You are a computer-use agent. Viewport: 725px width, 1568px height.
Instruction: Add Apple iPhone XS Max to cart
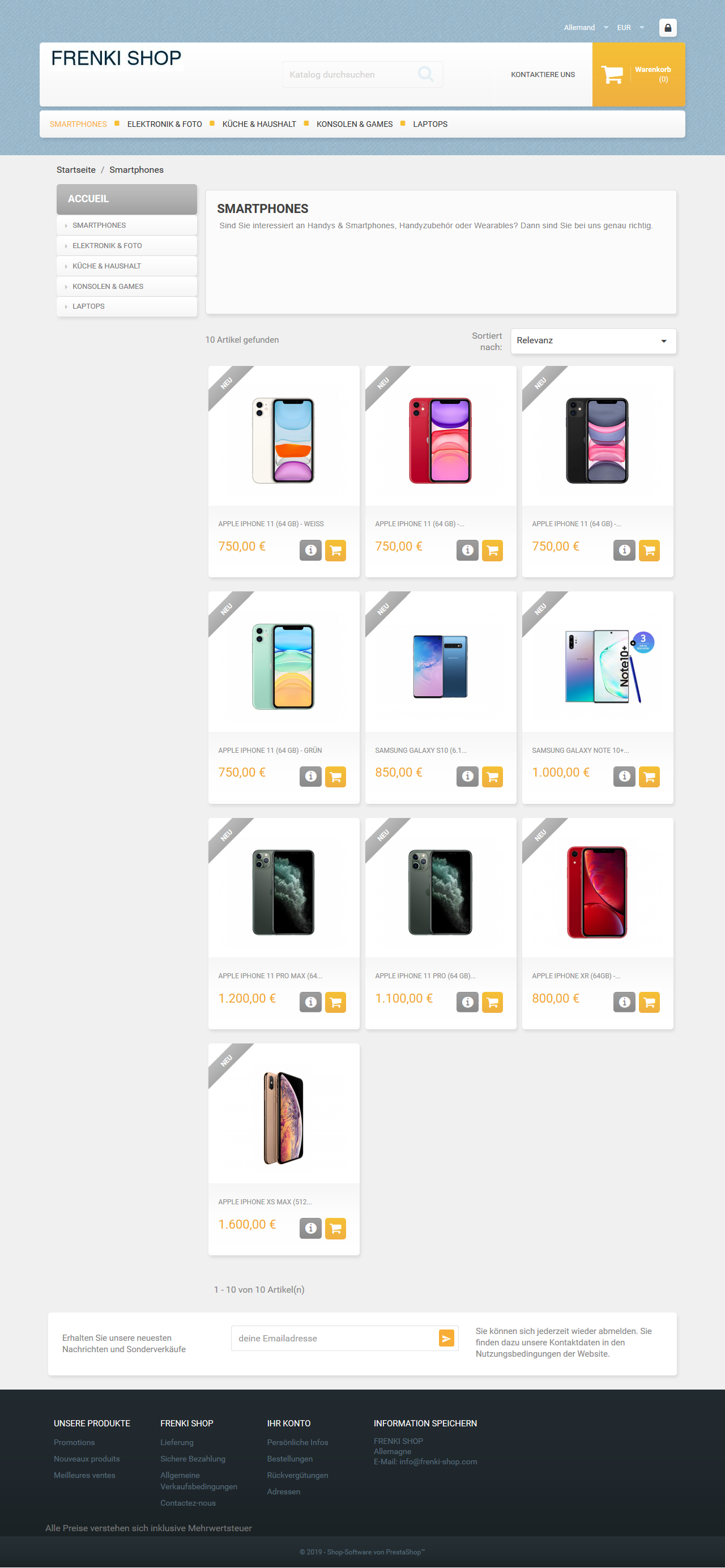[x=335, y=1228]
